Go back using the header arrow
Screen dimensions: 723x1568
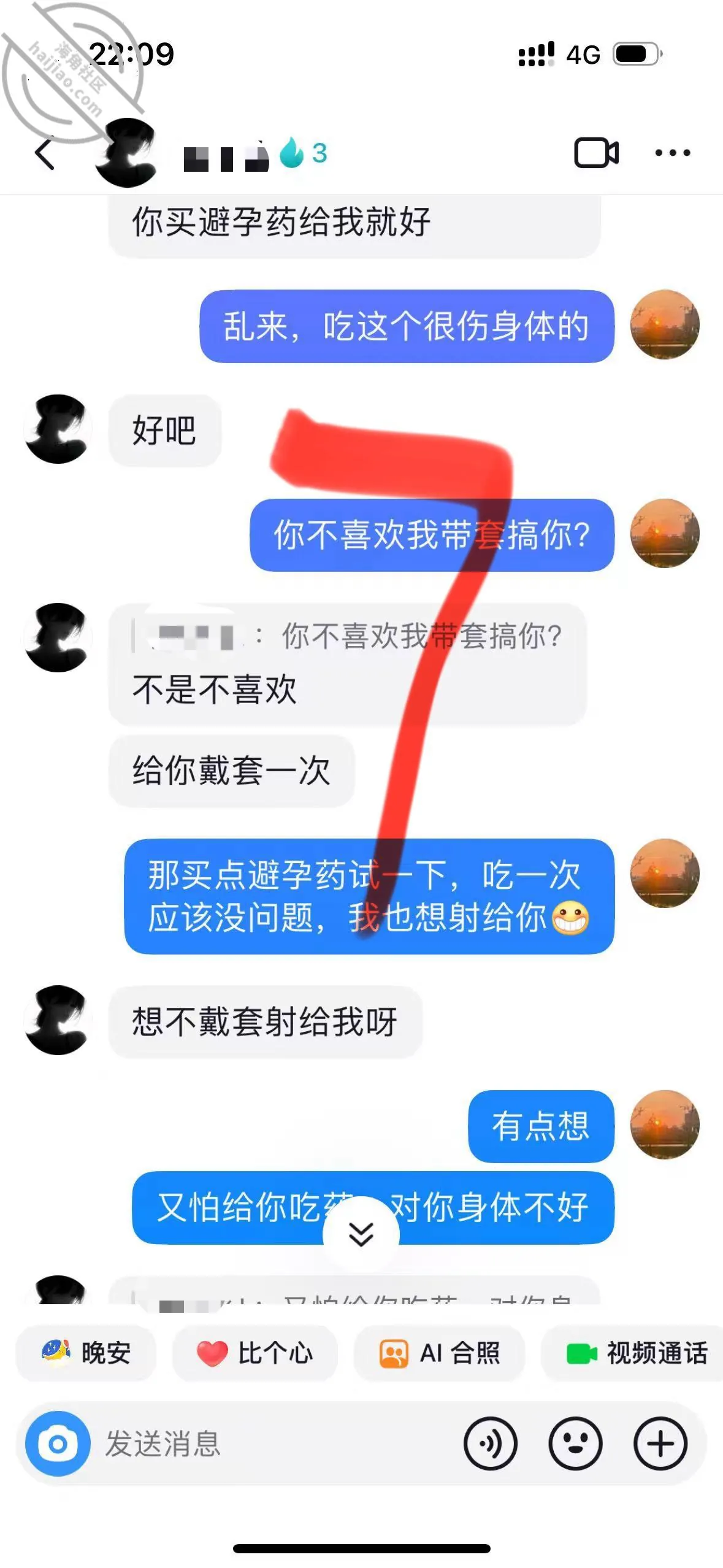[x=45, y=153]
